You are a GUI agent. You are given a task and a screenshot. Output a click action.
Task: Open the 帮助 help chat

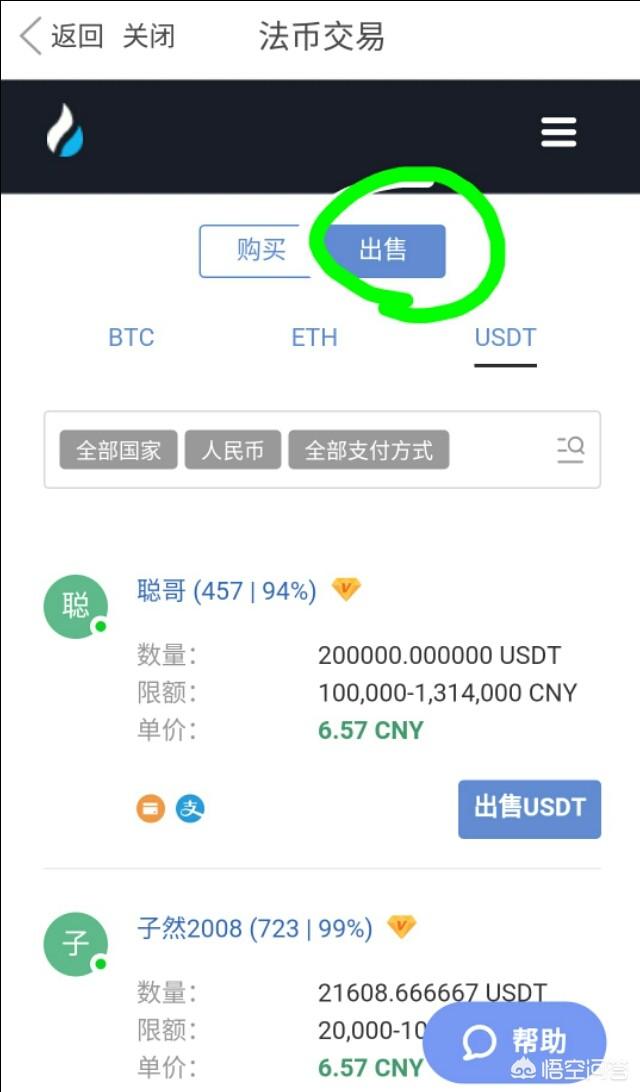(x=514, y=1042)
